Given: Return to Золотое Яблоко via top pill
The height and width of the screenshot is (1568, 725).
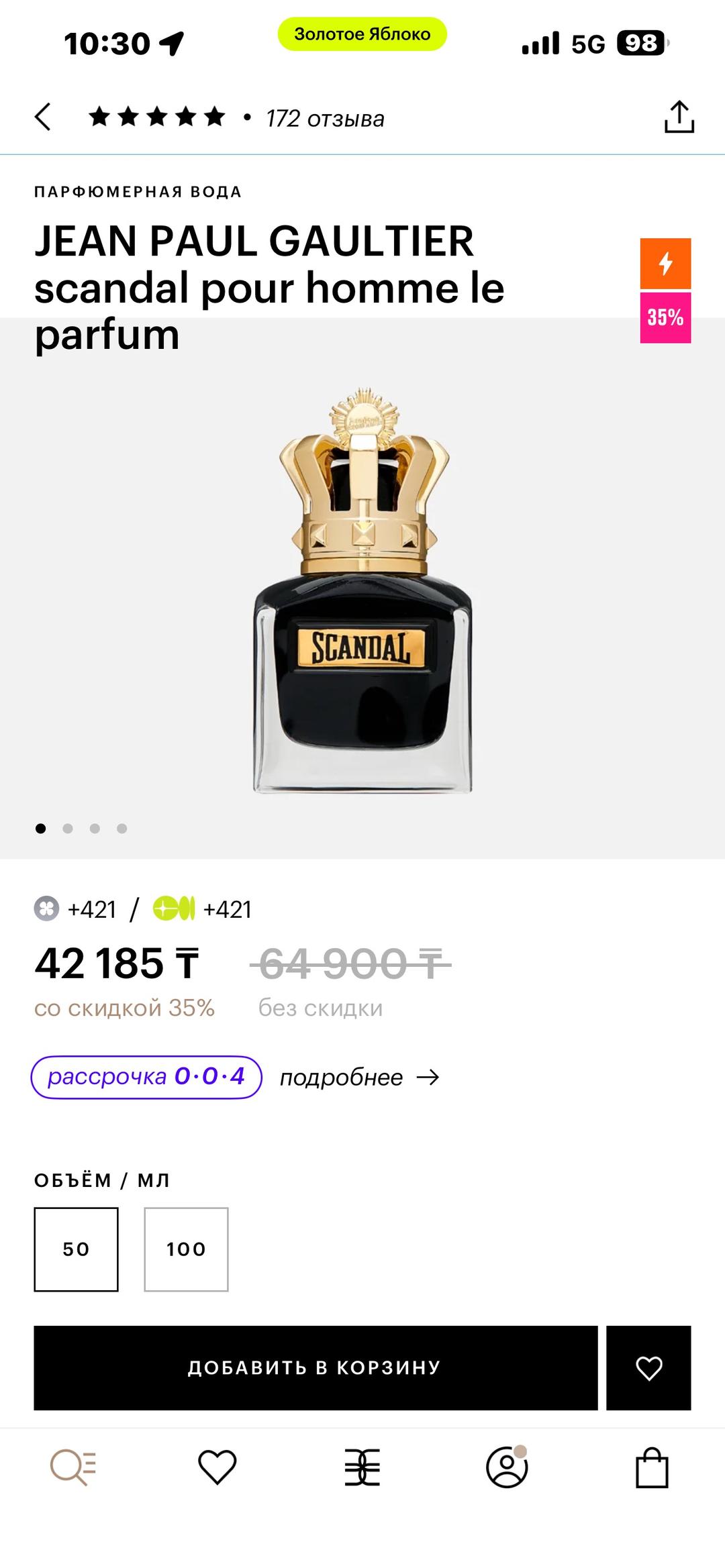Looking at the screenshot, I should (x=362, y=34).
